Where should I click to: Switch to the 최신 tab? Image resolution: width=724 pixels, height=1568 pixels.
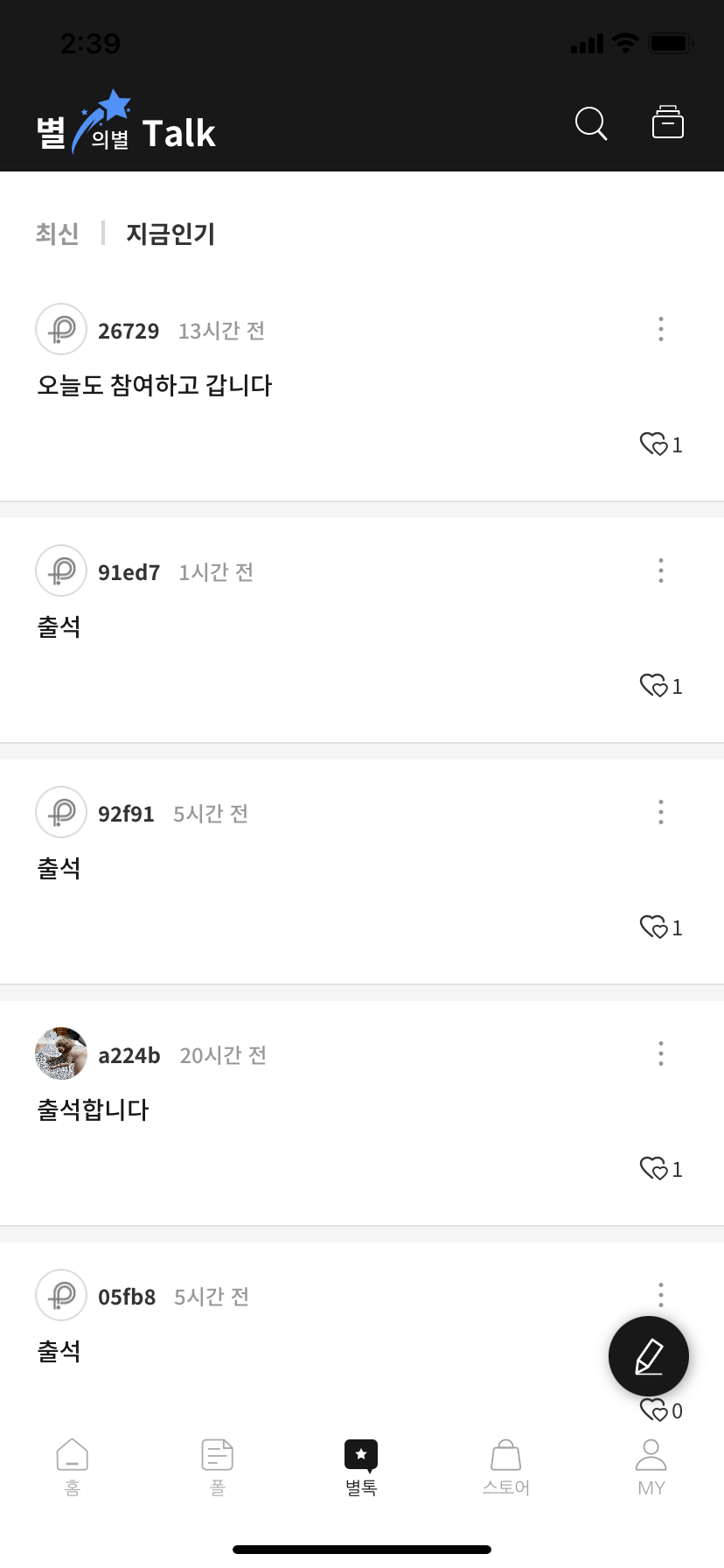(x=57, y=234)
